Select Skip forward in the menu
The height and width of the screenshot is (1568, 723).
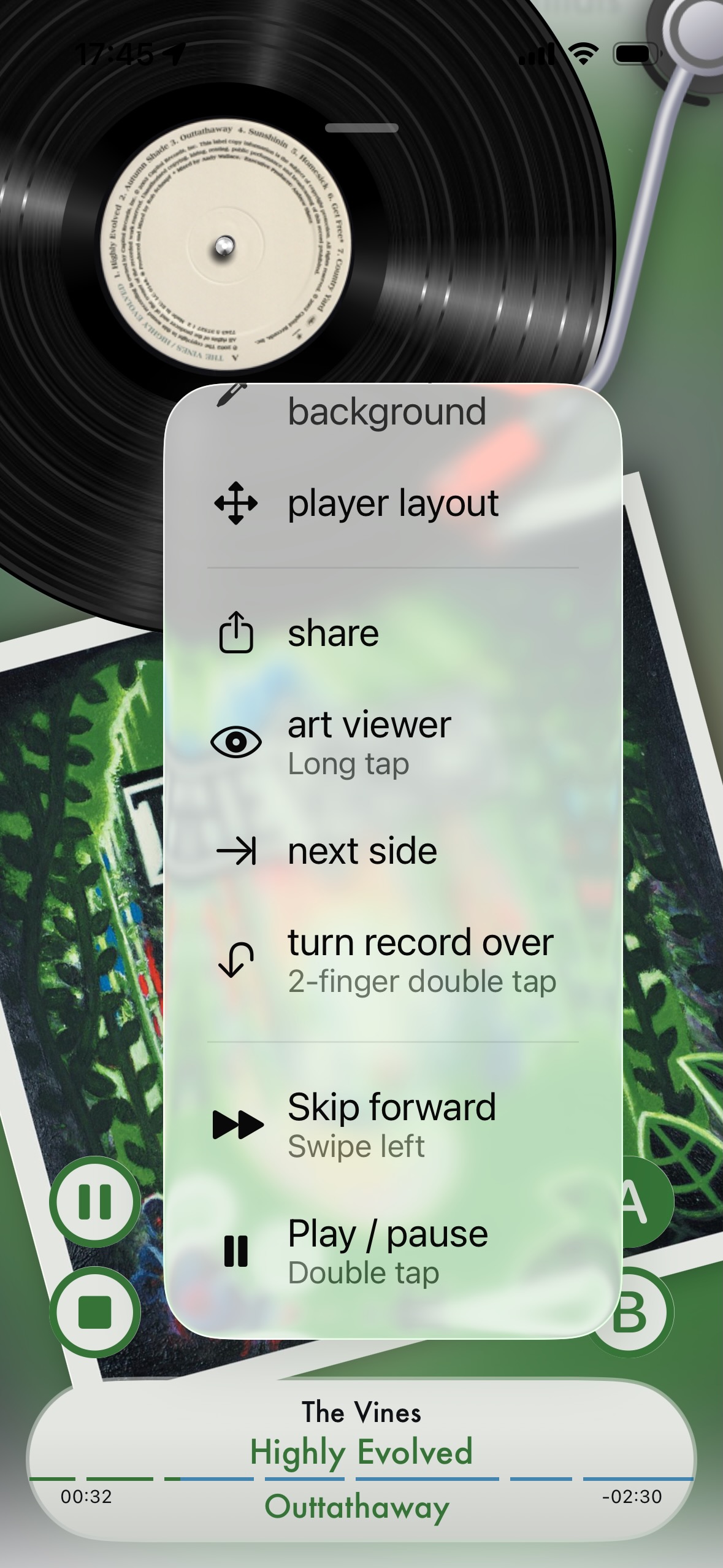point(392,1125)
